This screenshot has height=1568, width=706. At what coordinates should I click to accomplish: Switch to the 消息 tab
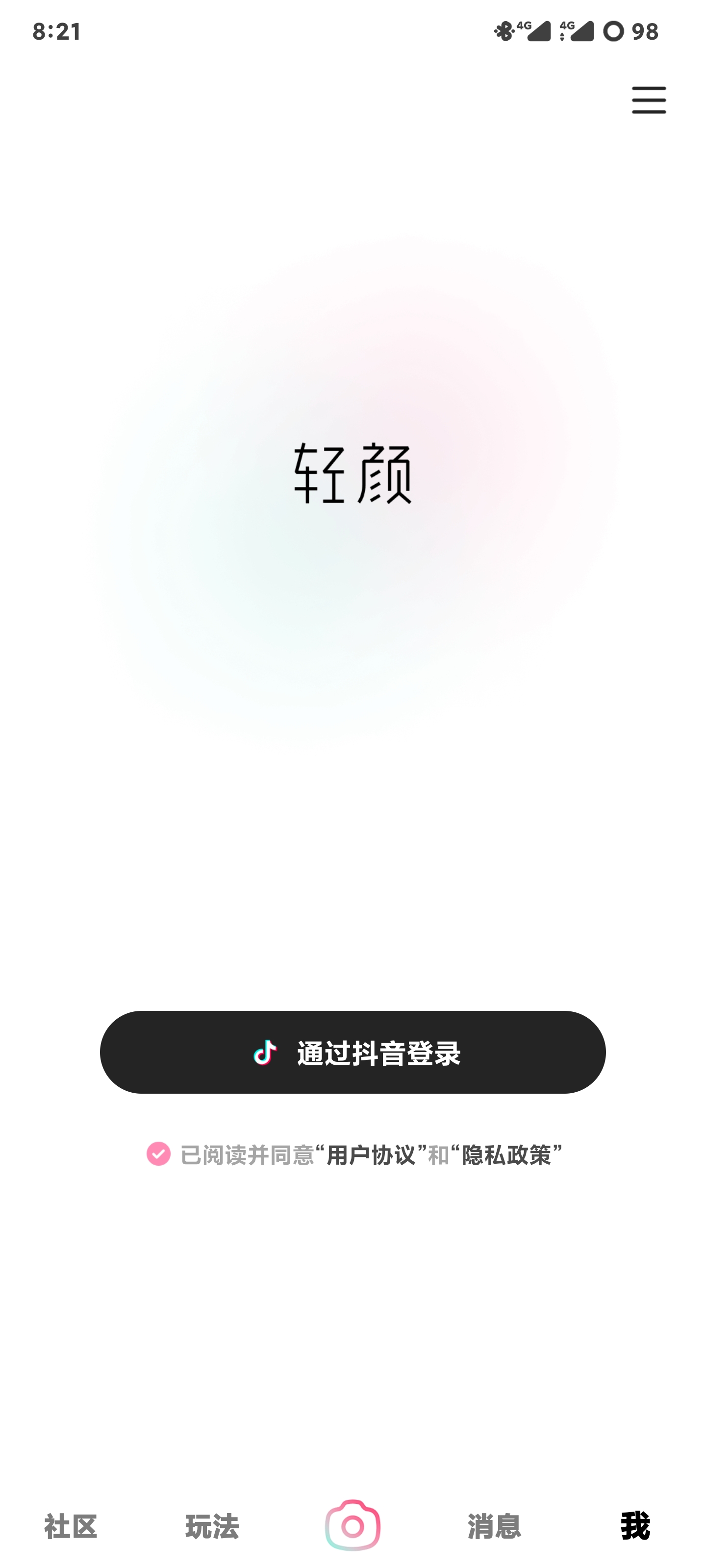[x=494, y=1526]
